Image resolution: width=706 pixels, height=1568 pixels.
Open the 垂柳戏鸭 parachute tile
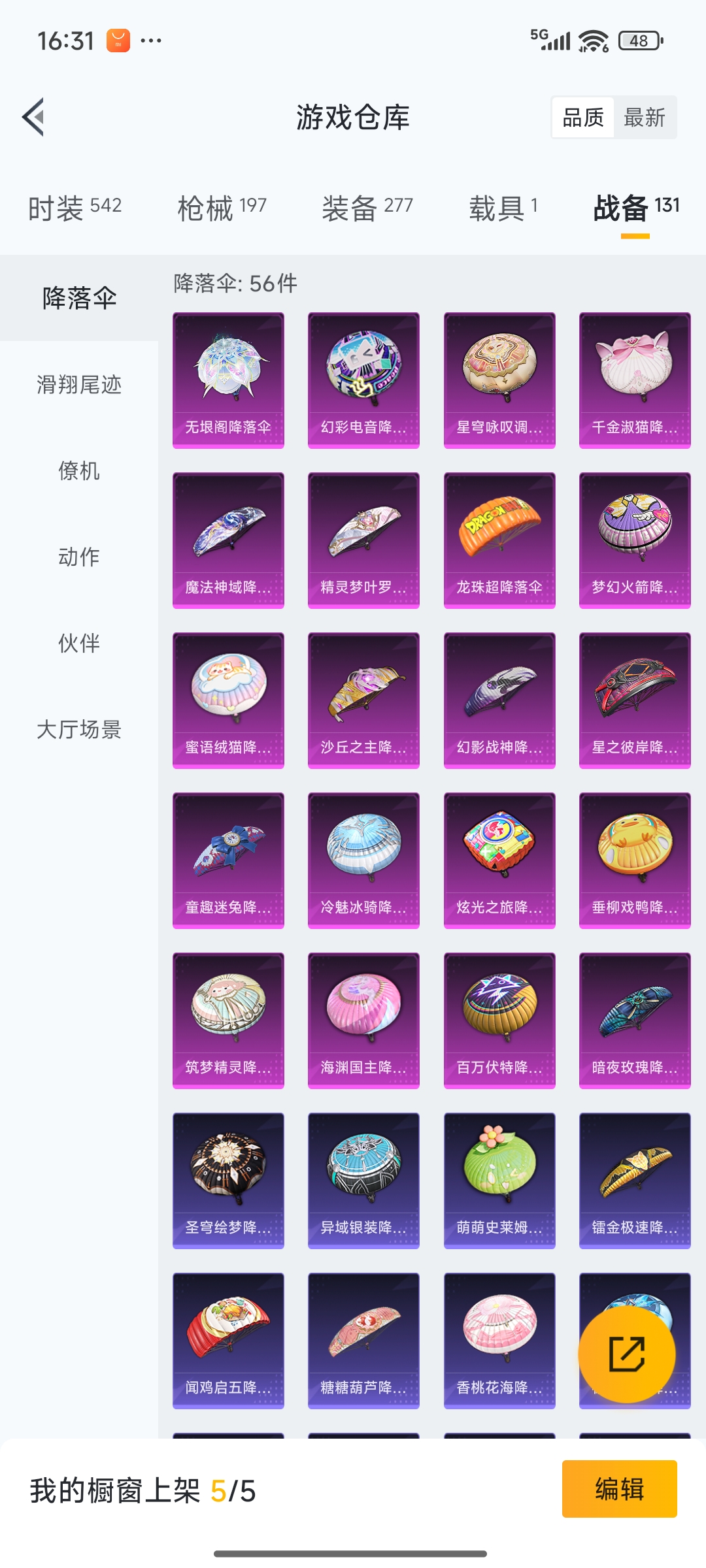[635, 860]
